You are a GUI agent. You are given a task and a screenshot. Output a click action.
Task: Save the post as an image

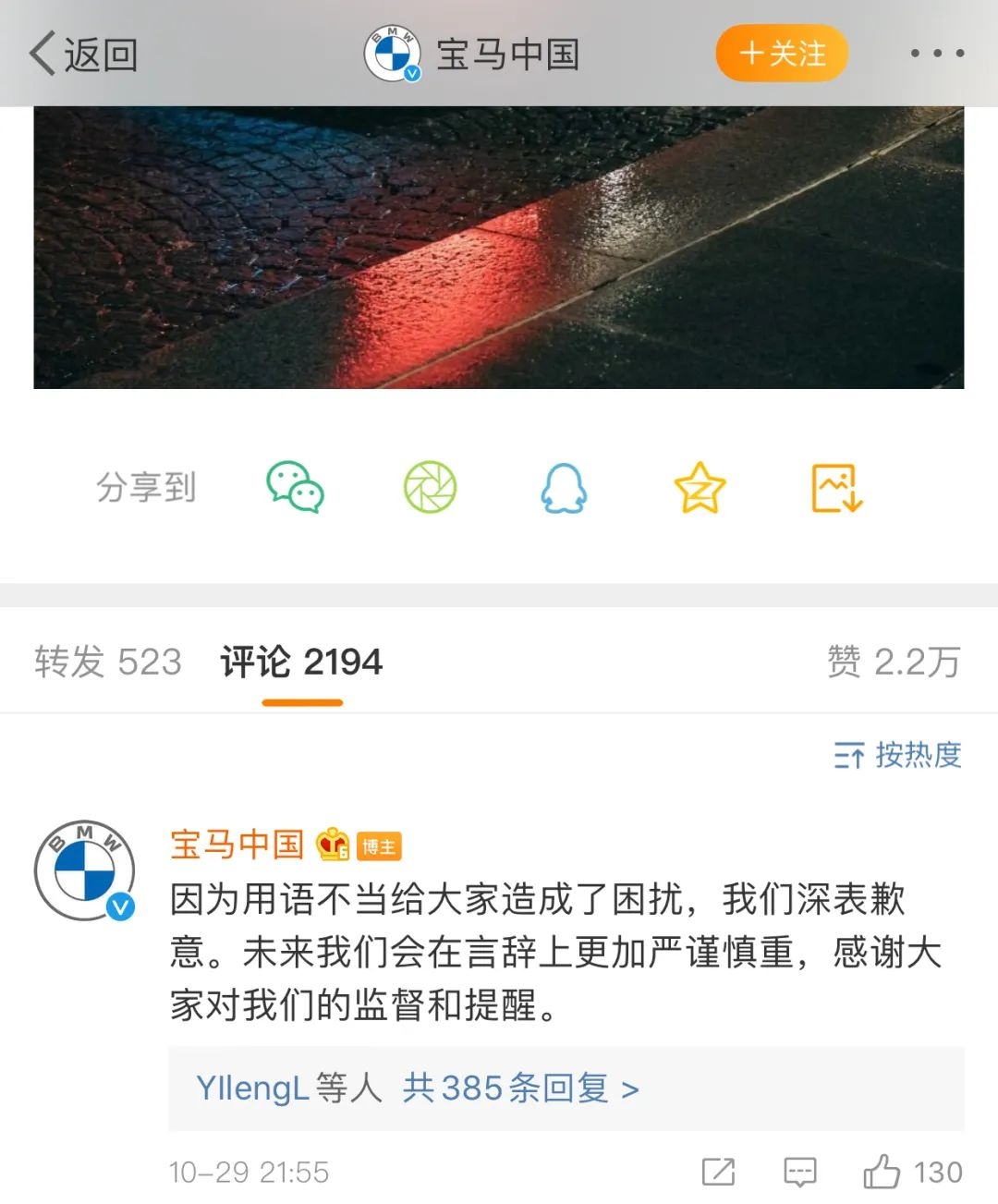835,487
